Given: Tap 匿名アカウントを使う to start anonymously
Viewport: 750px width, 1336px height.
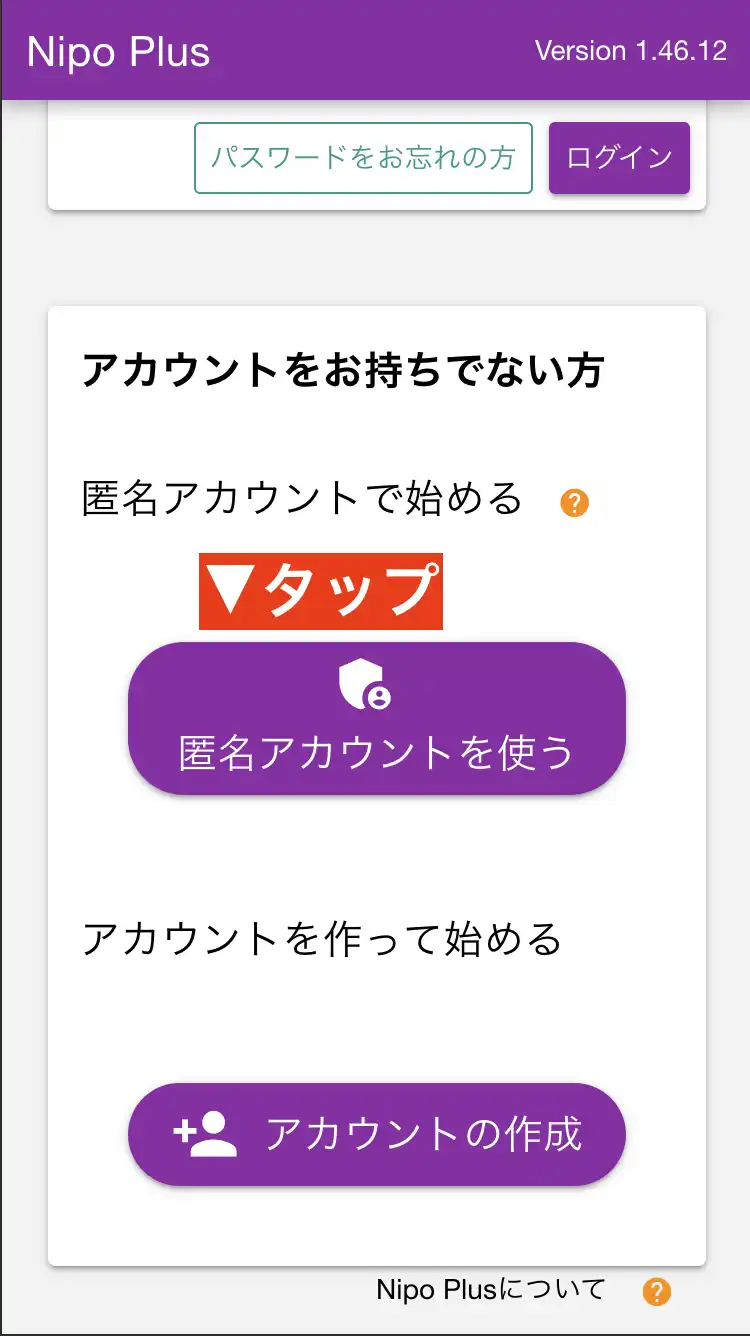Looking at the screenshot, I should (x=375, y=718).
